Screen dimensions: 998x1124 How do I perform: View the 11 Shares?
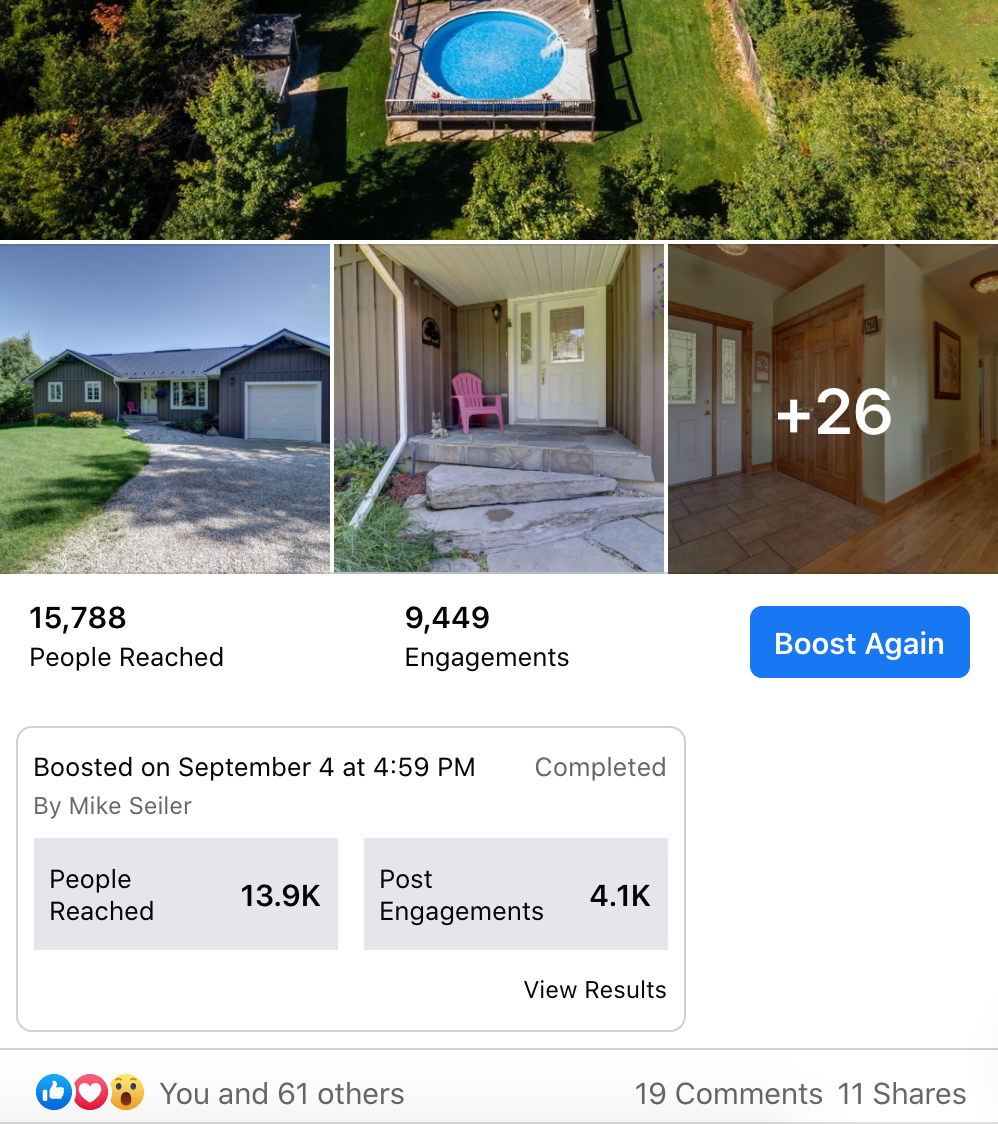902,1093
